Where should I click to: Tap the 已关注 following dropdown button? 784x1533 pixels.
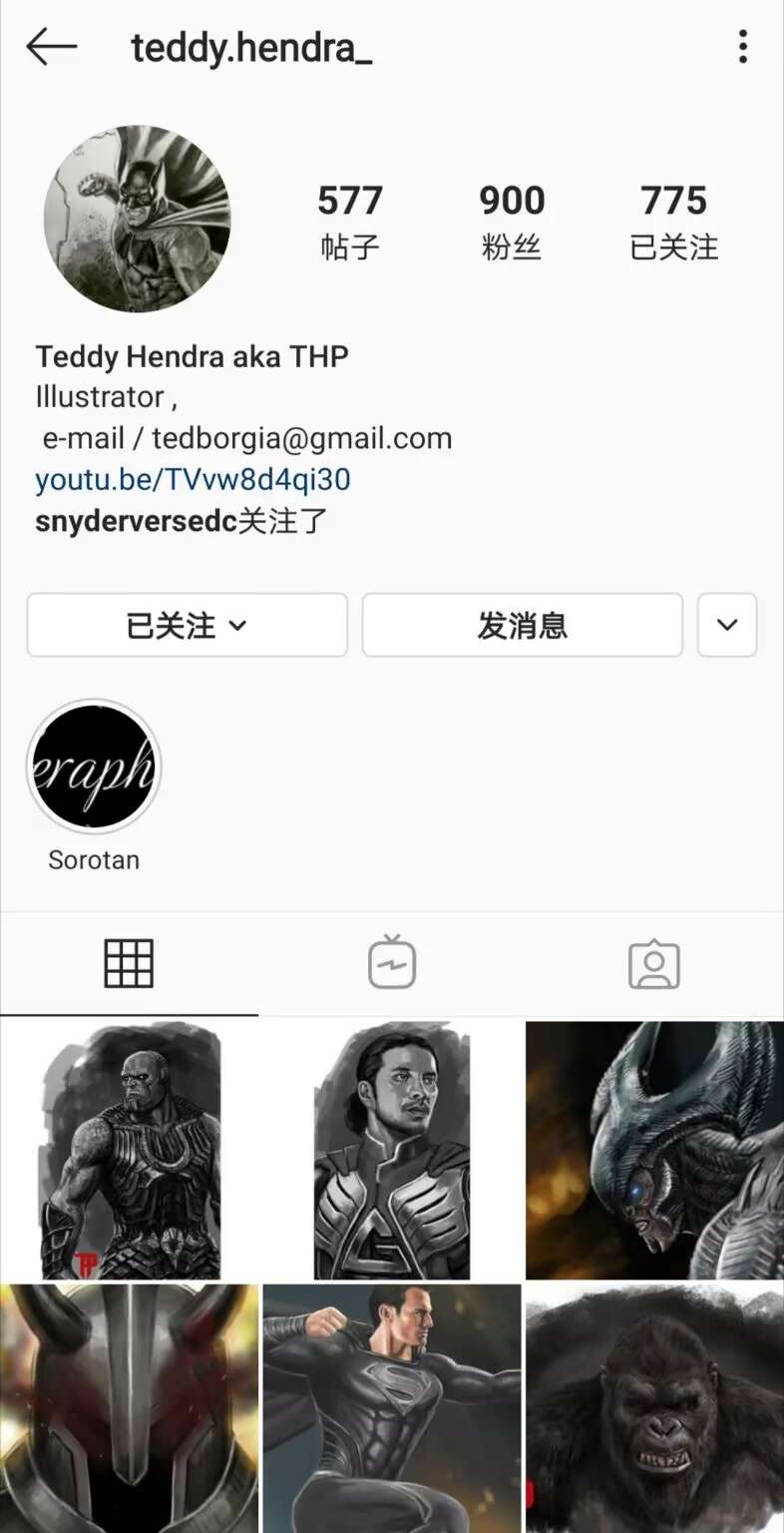point(187,626)
